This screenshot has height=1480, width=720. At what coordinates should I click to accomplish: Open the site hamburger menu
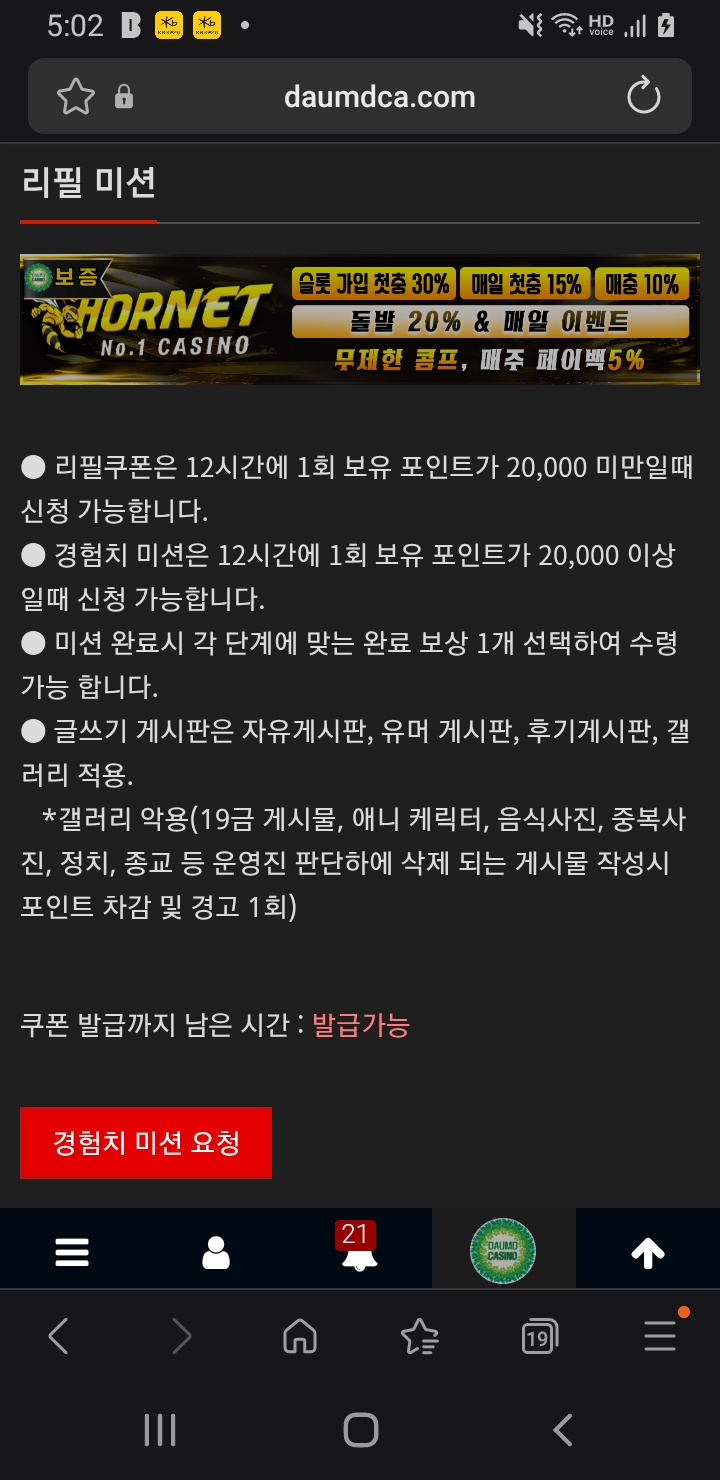(x=72, y=1252)
